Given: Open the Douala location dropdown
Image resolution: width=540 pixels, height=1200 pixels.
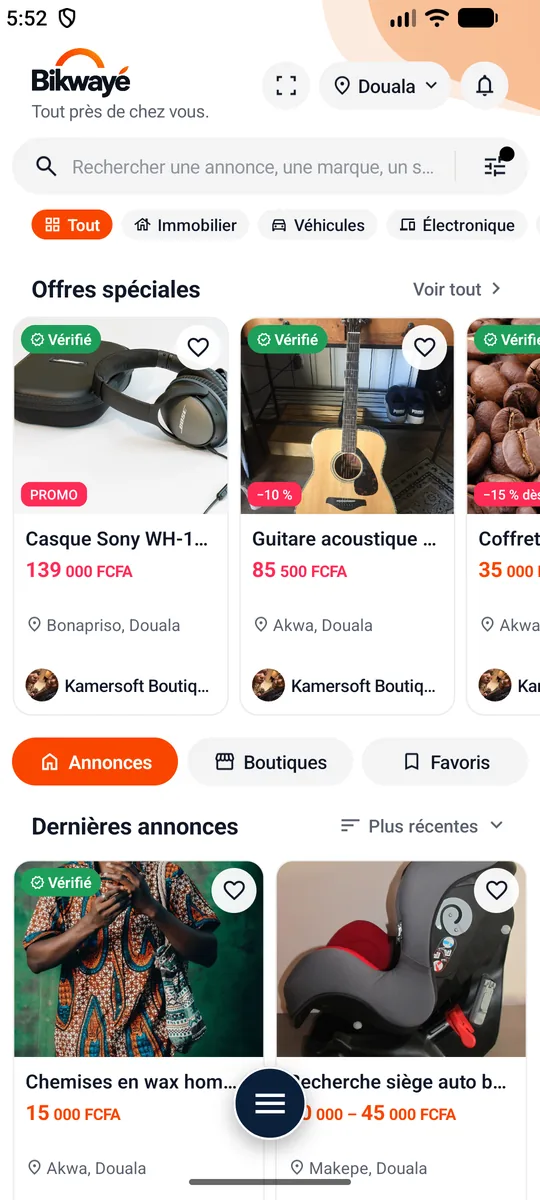Looking at the screenshot, I should point(386,86).
